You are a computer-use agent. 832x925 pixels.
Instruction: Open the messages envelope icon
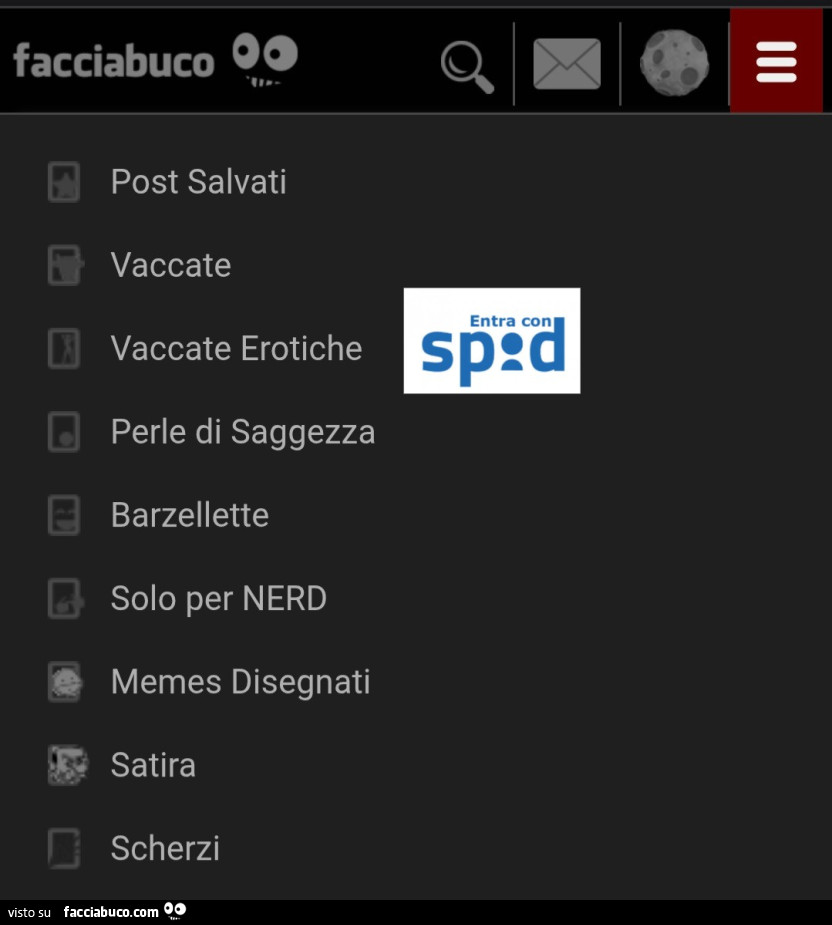pos(567,62)
